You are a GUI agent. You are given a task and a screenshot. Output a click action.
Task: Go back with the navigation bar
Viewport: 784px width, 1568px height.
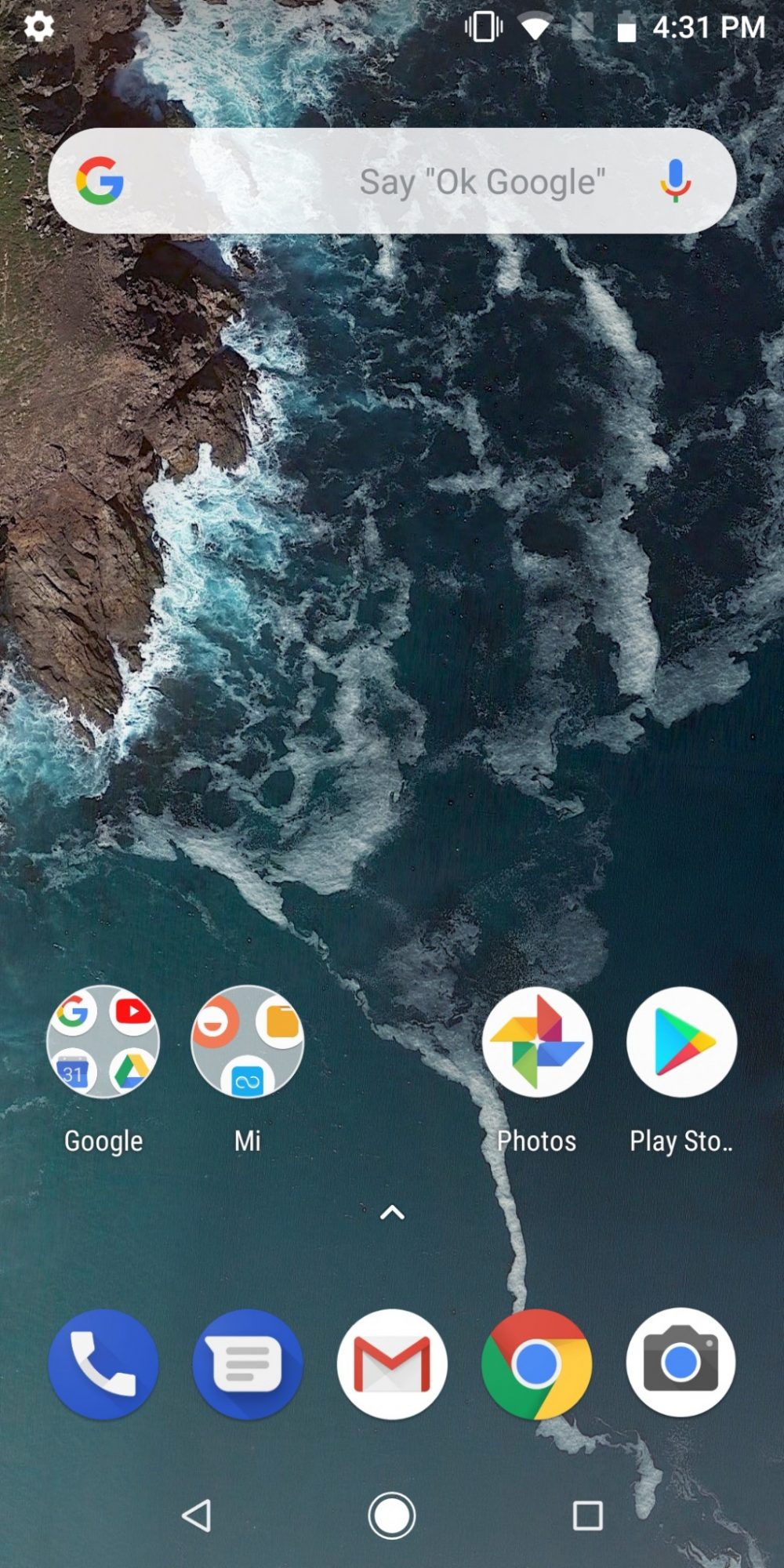pyautogui.click(x=197, y=1515)
